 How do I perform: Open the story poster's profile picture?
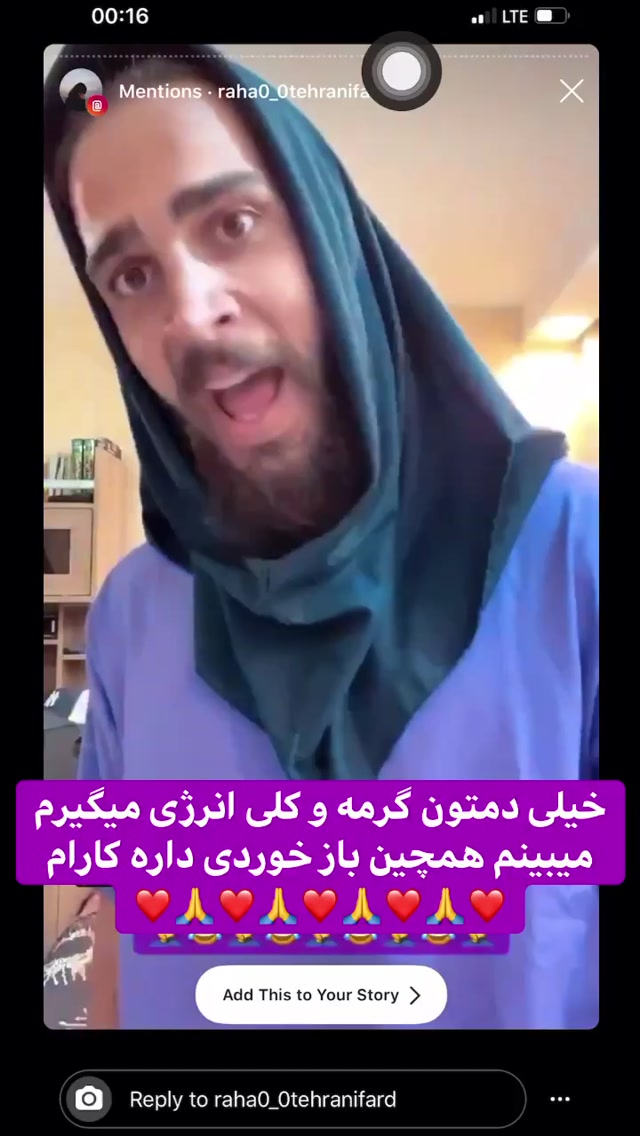[82, 91]
